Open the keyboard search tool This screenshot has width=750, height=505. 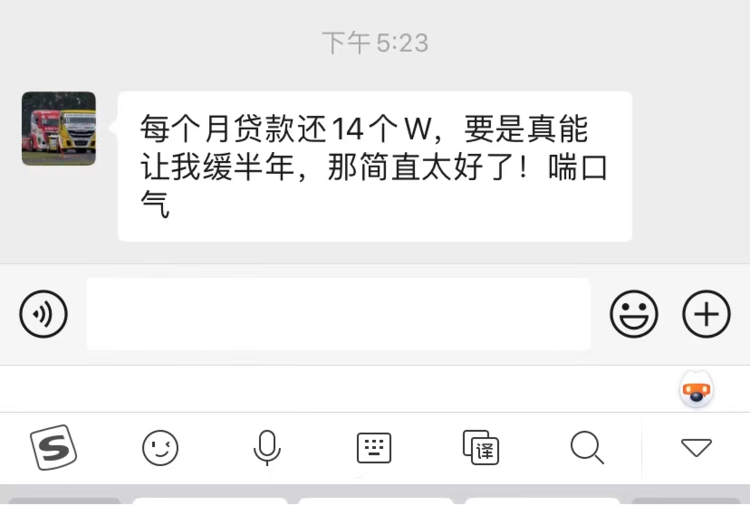click(x=587, y=447)
